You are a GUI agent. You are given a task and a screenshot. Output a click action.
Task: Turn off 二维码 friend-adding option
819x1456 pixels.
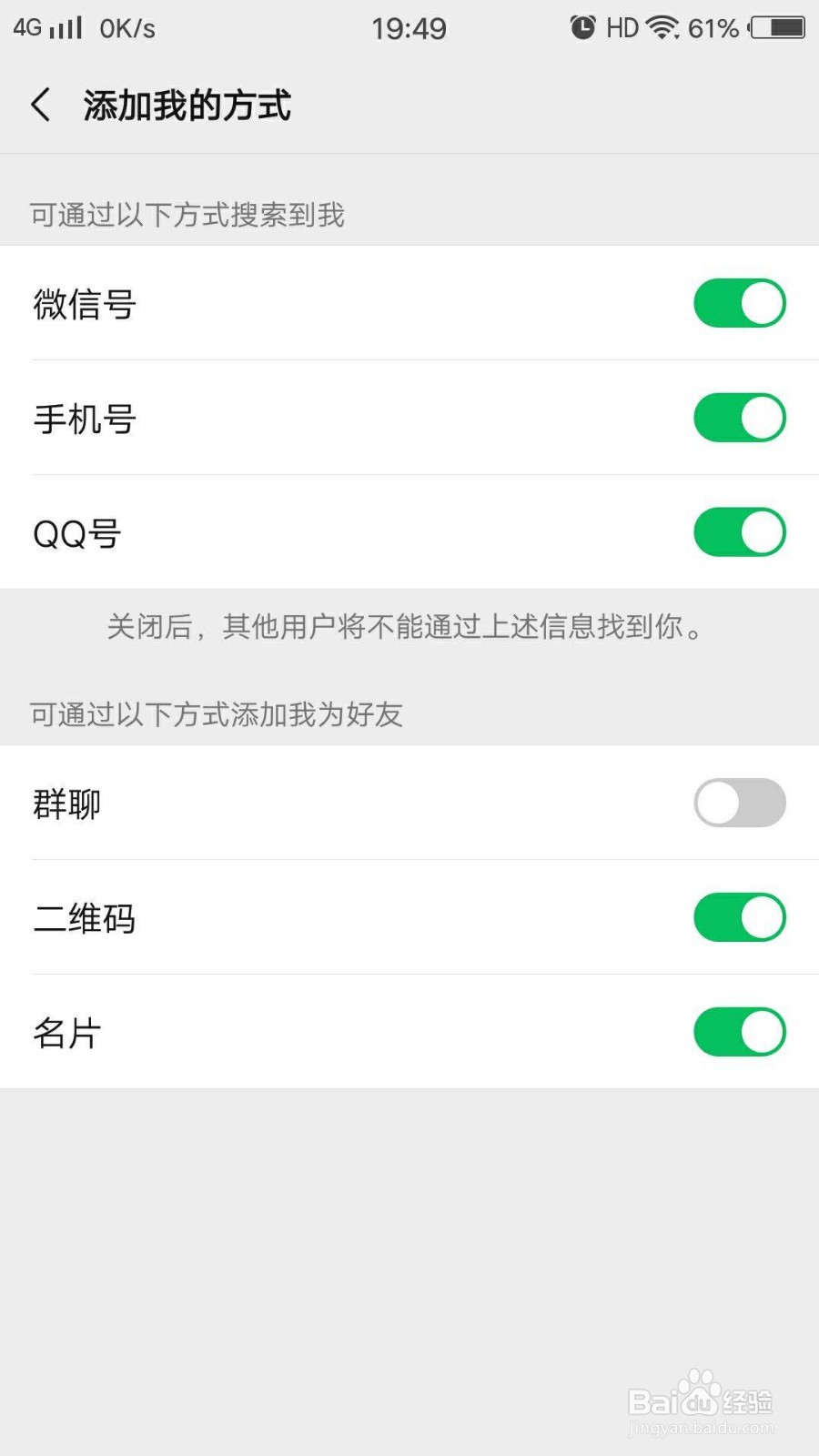tap(739, 917)
